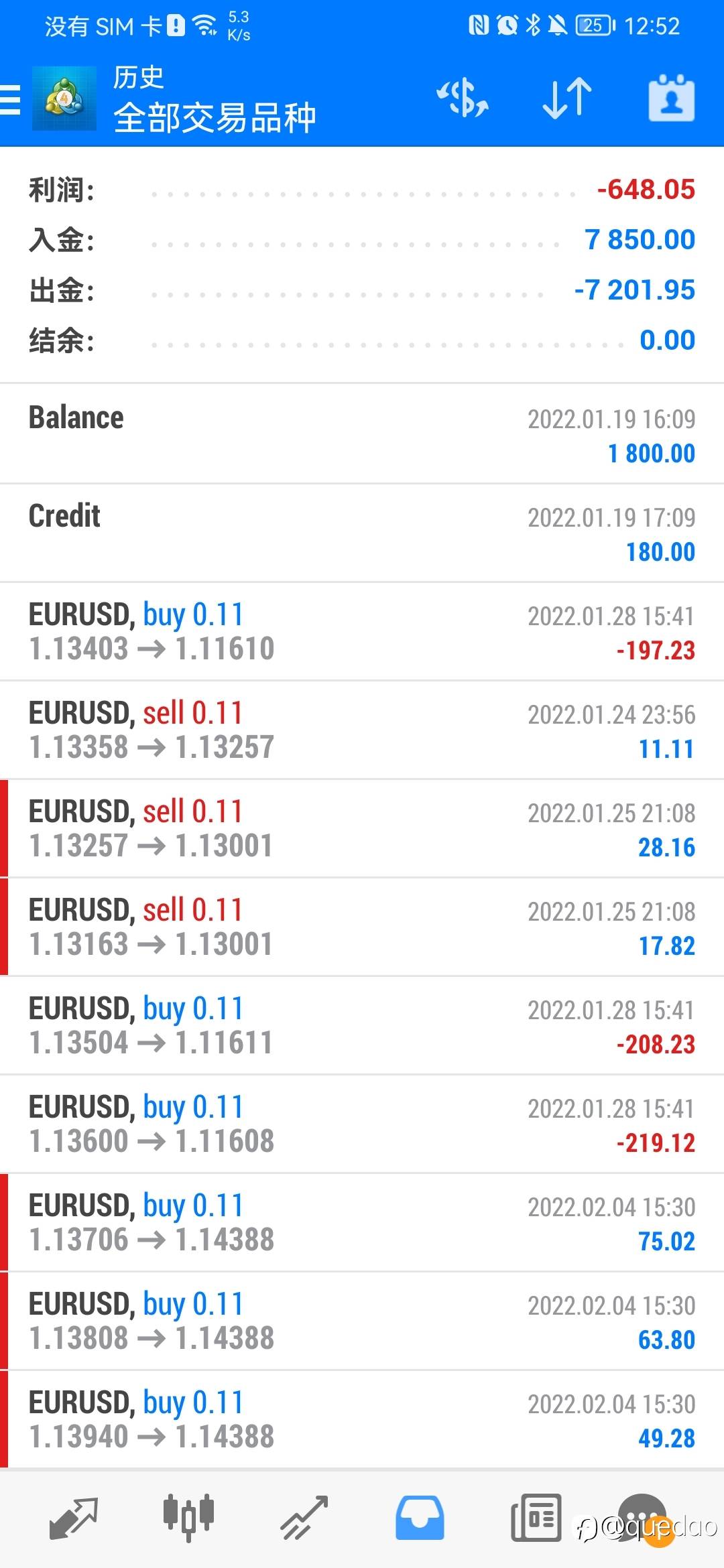The width and height of the screenshot is (724, 1568).
Task: Open the News tab
Action: click(x=536, y=1518)
